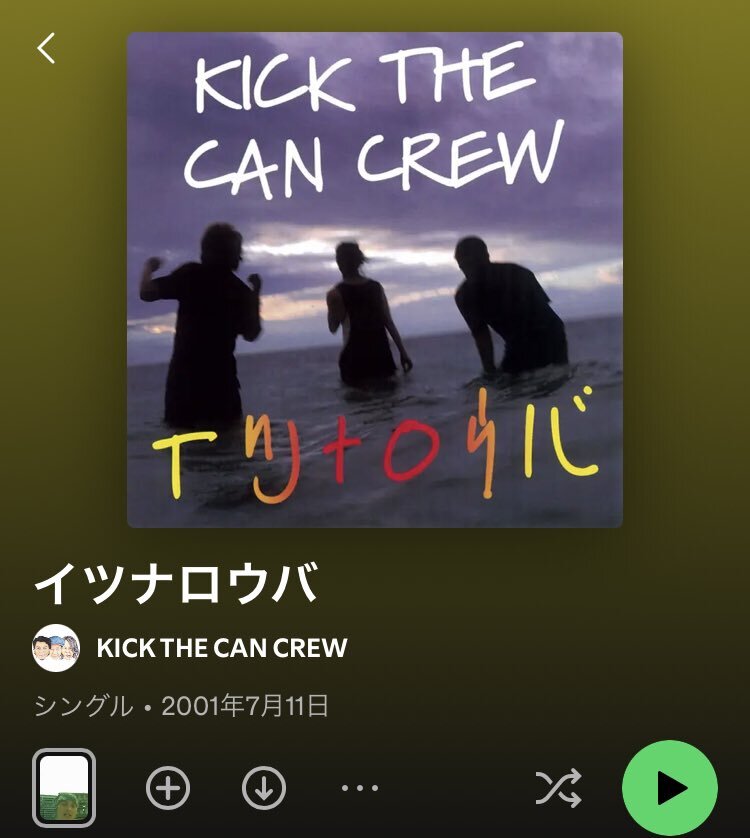
Task: Play the single with the green button
Action: pos(670,788)
